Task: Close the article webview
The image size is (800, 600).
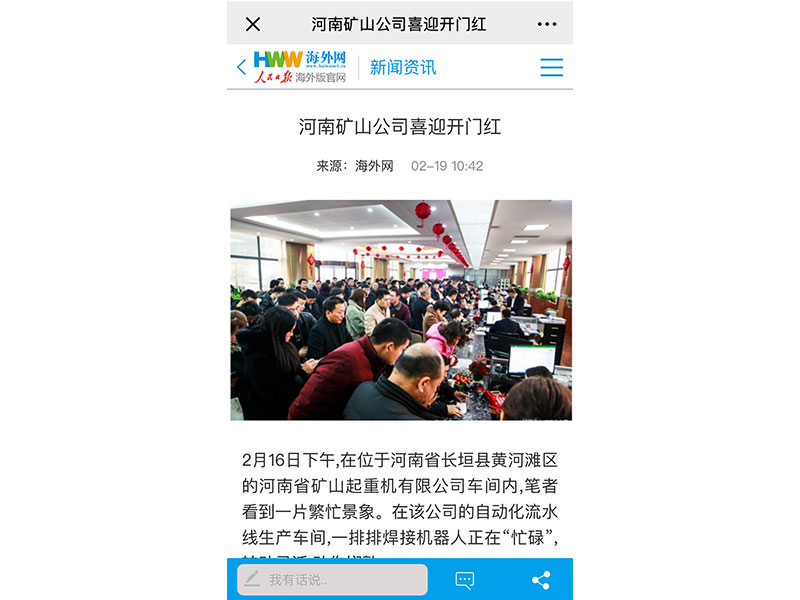Action: (x=253, y=24)
